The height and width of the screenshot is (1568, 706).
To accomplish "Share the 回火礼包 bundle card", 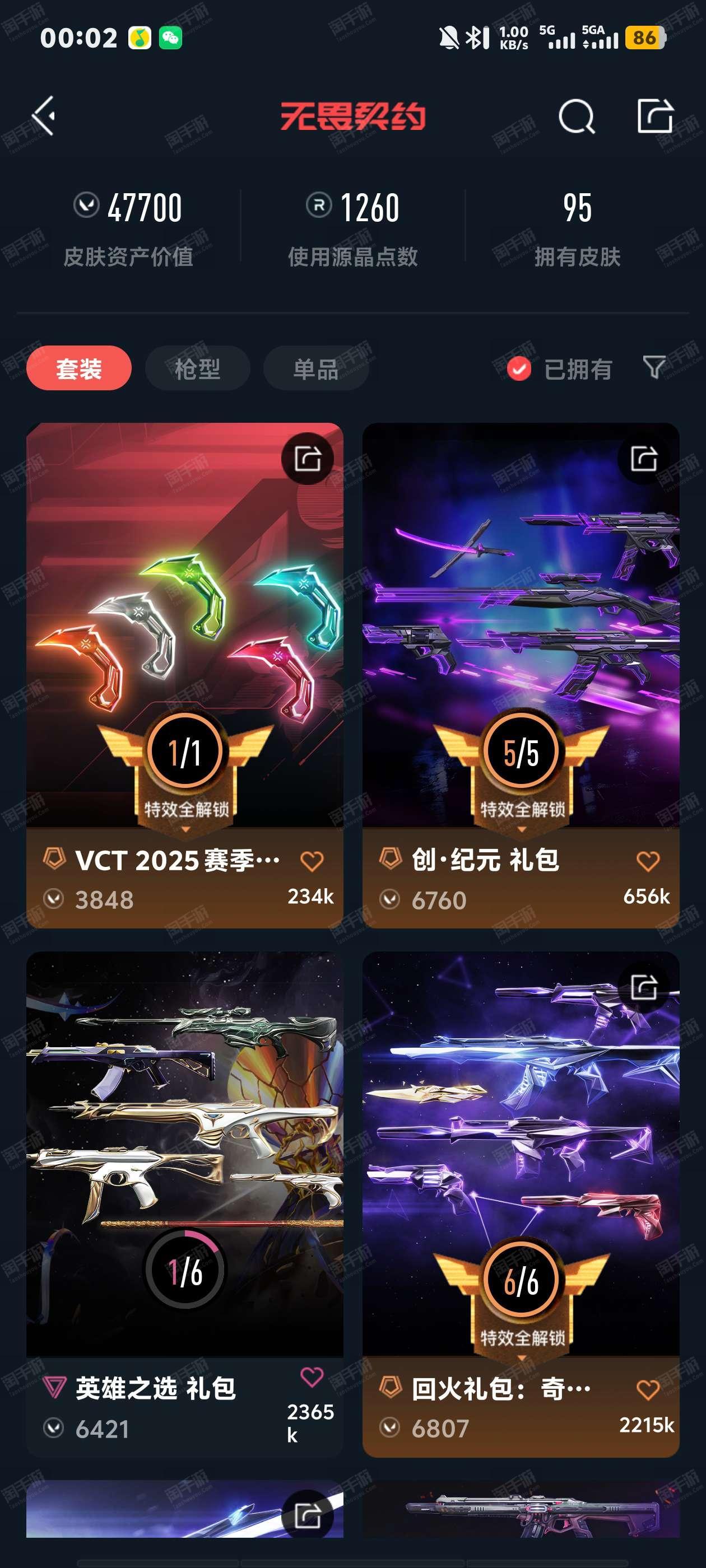I will click(644, 987).
